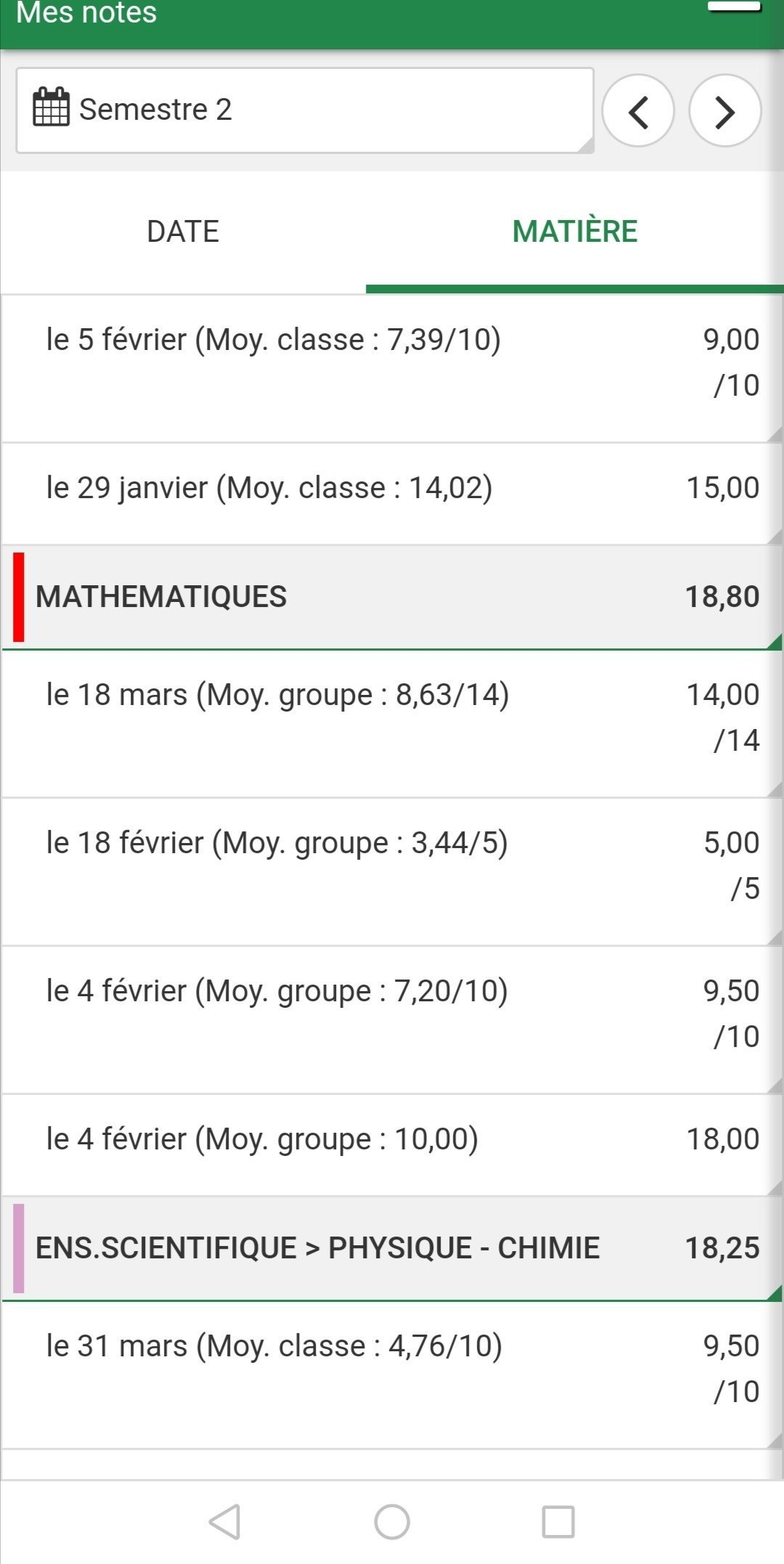
Task: Open the 29 janvier grade 15,00
Action: (392, 494)
